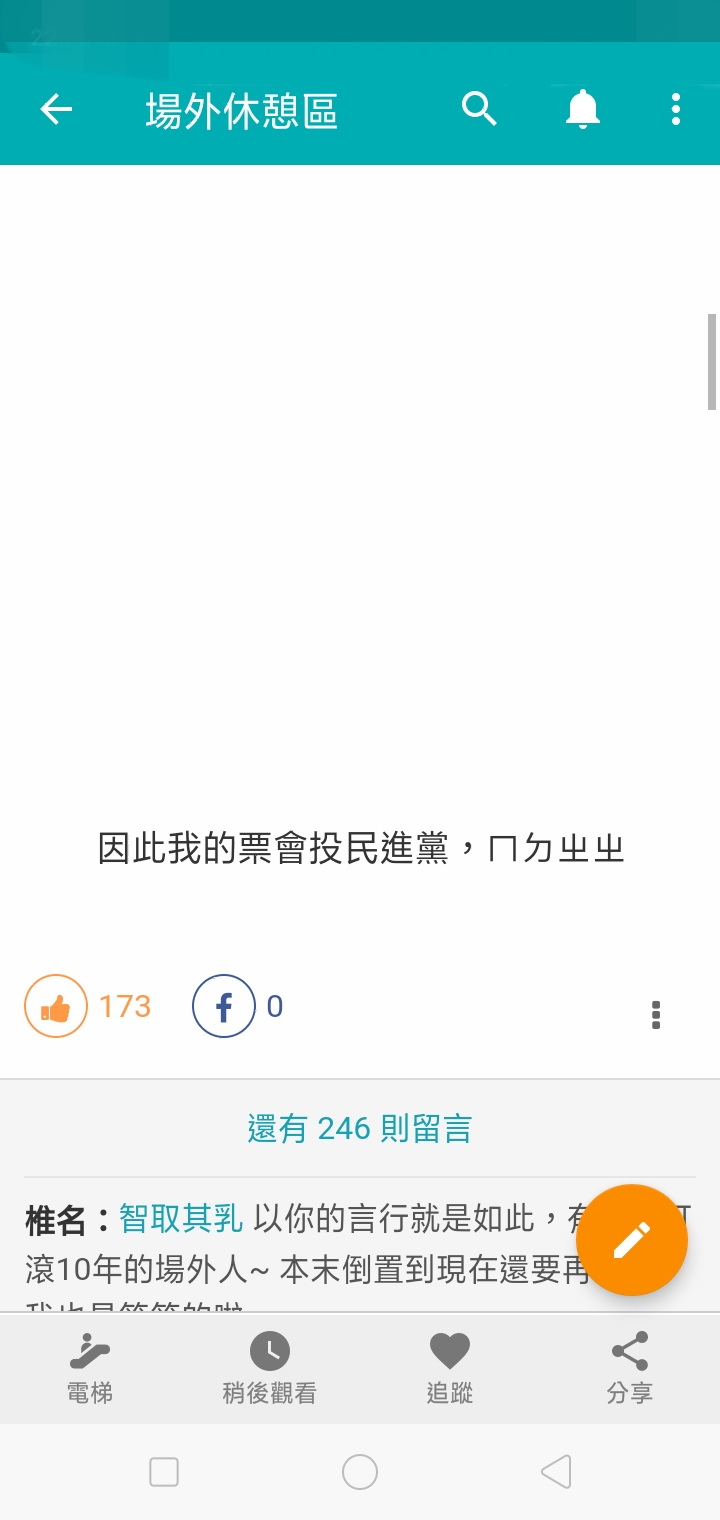The width and height of the screenshot is (720, 1520).
Task: Compose a reply with the pencil button
Action: tap(632, 1240)
